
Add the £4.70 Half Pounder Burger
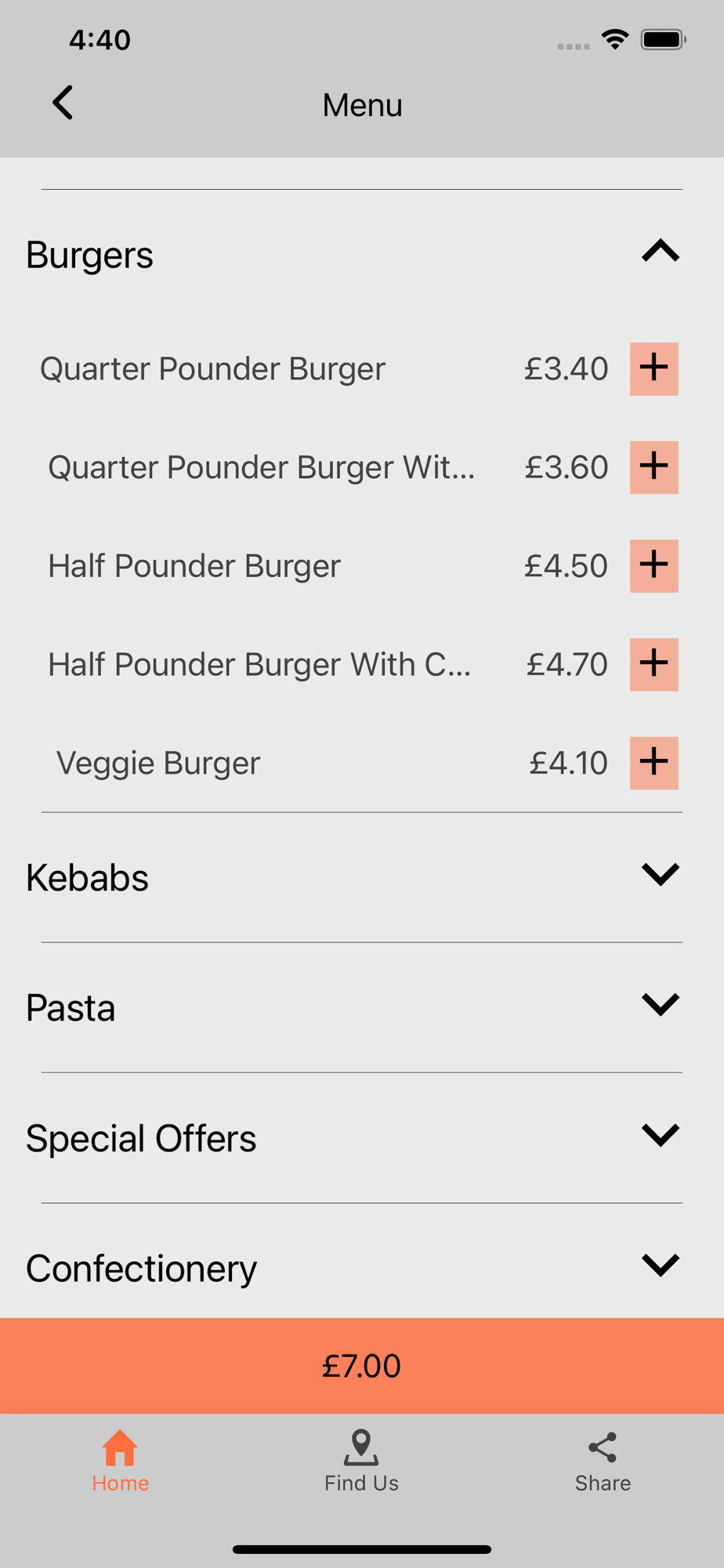pos(654,664)
